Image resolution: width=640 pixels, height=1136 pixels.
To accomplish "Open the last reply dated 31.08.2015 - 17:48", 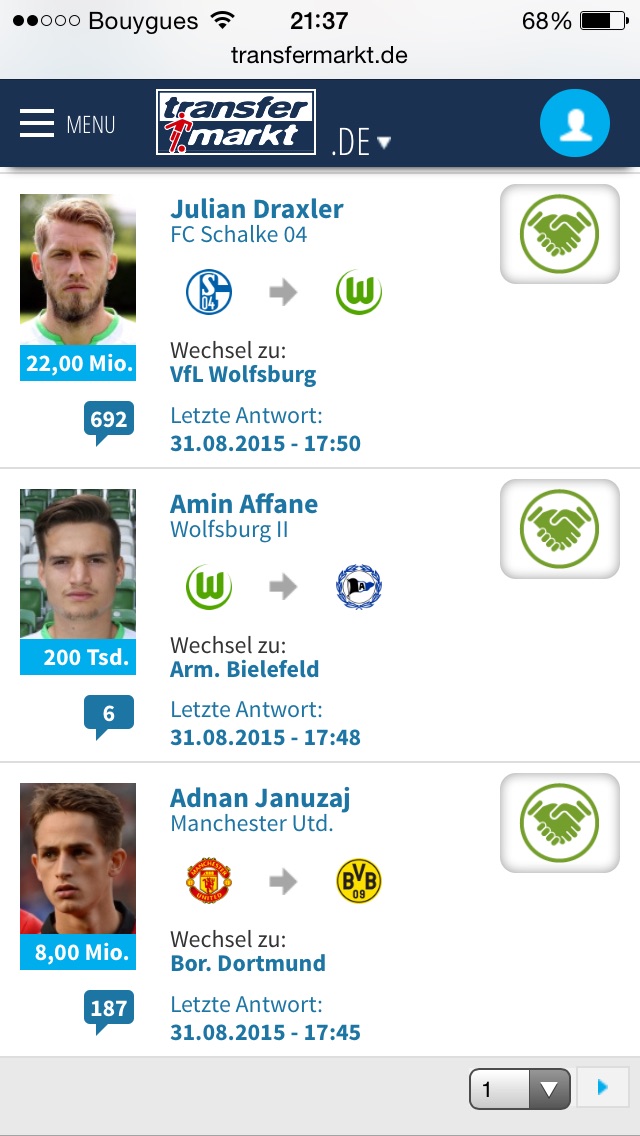I will 265,738.
